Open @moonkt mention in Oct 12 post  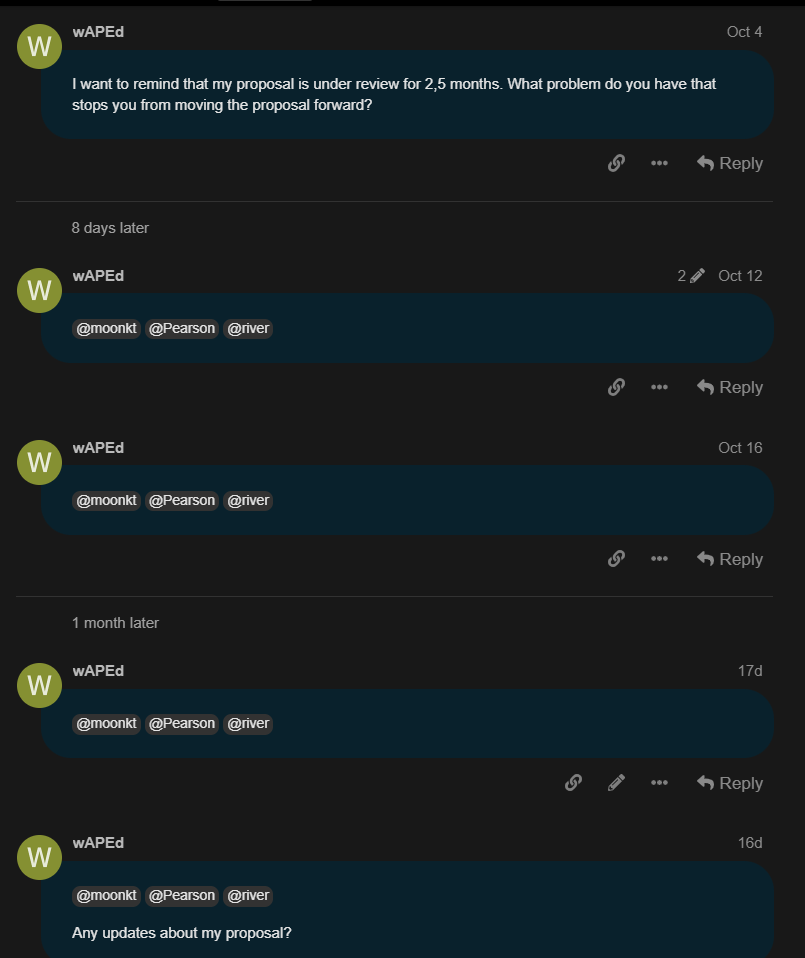tap(106, 328)
